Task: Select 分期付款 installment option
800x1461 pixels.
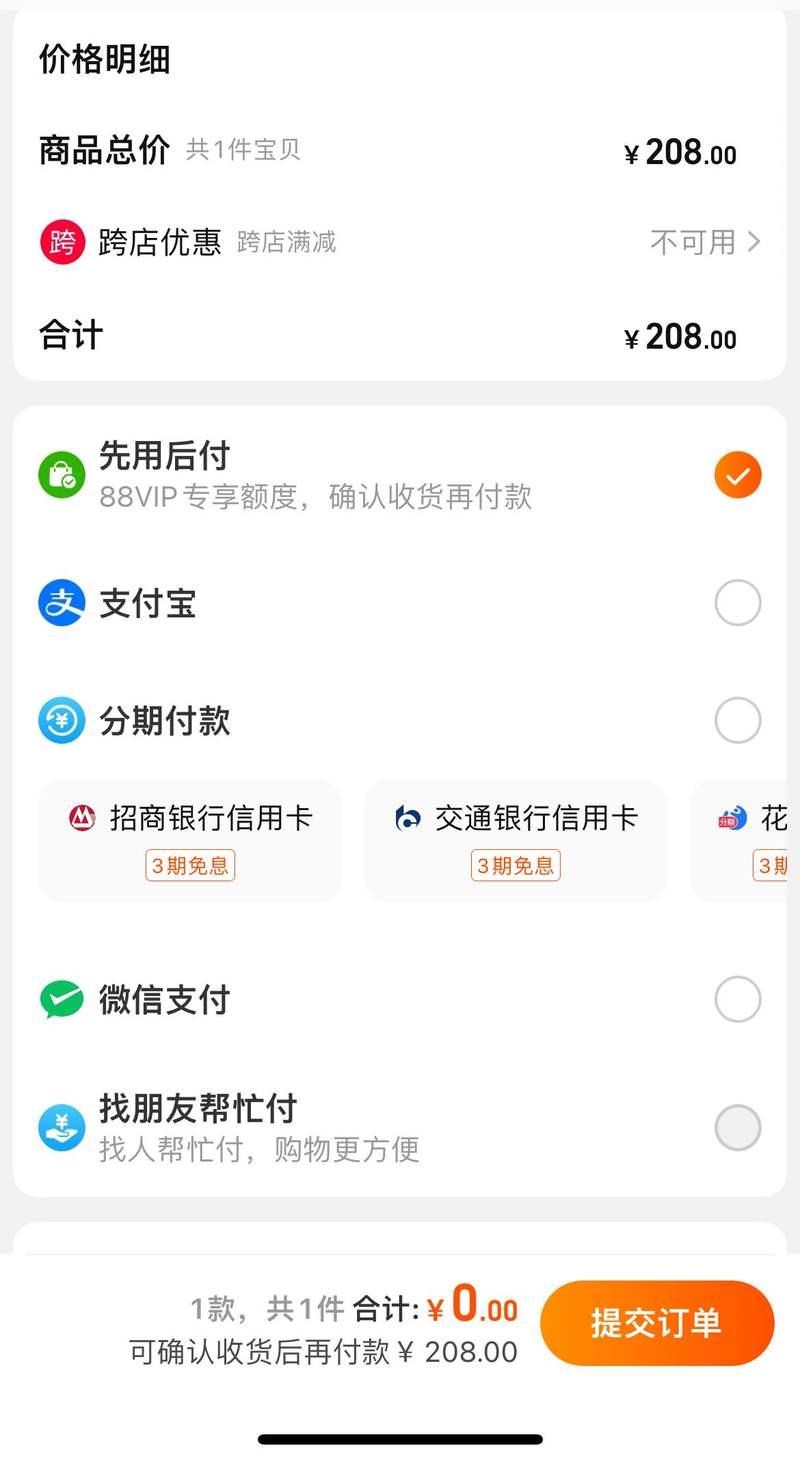Action: tap(737, 721)
